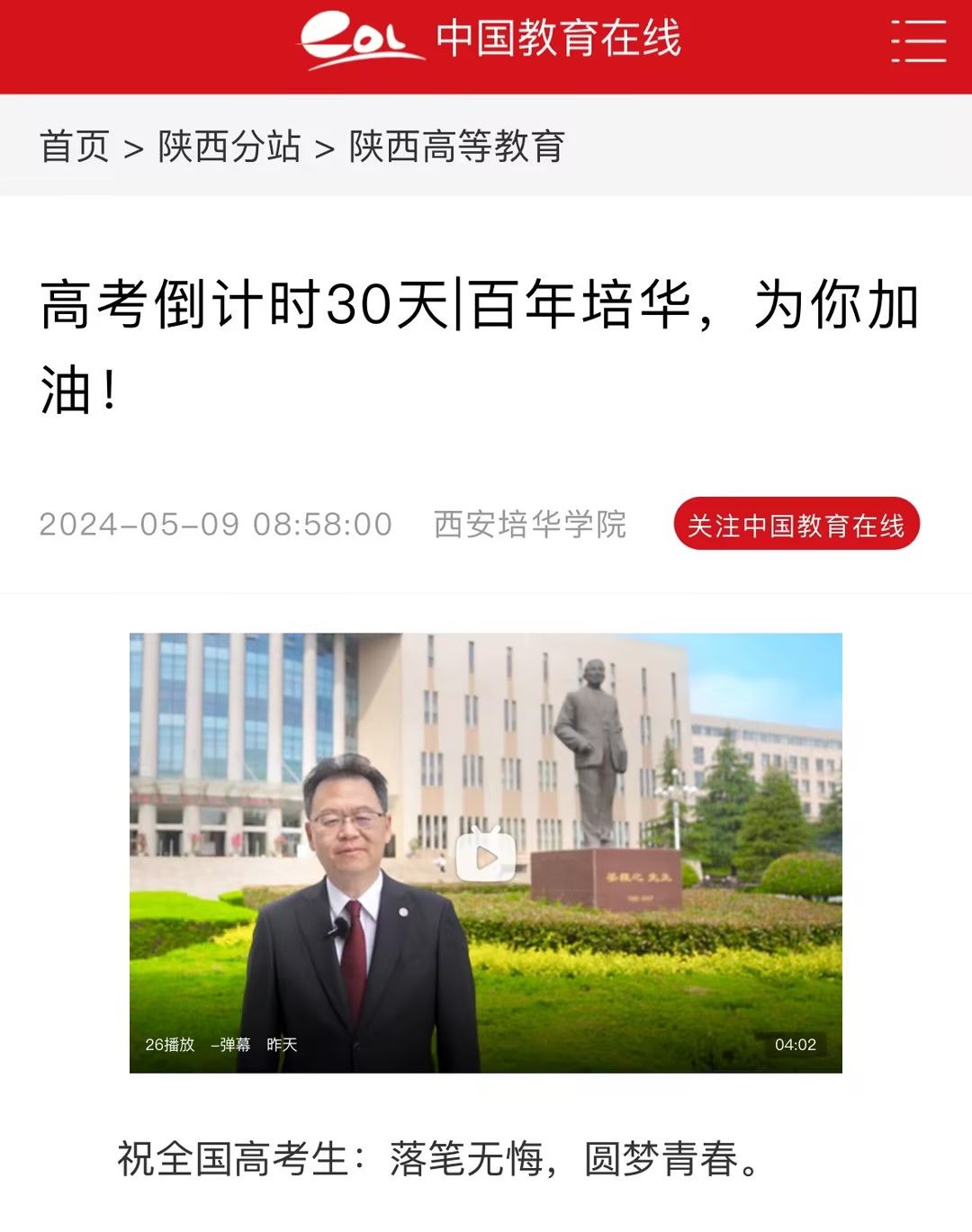
Task: Open the 陕西高等教育 breadcrumb link
Action: click(x=457, y=147)
